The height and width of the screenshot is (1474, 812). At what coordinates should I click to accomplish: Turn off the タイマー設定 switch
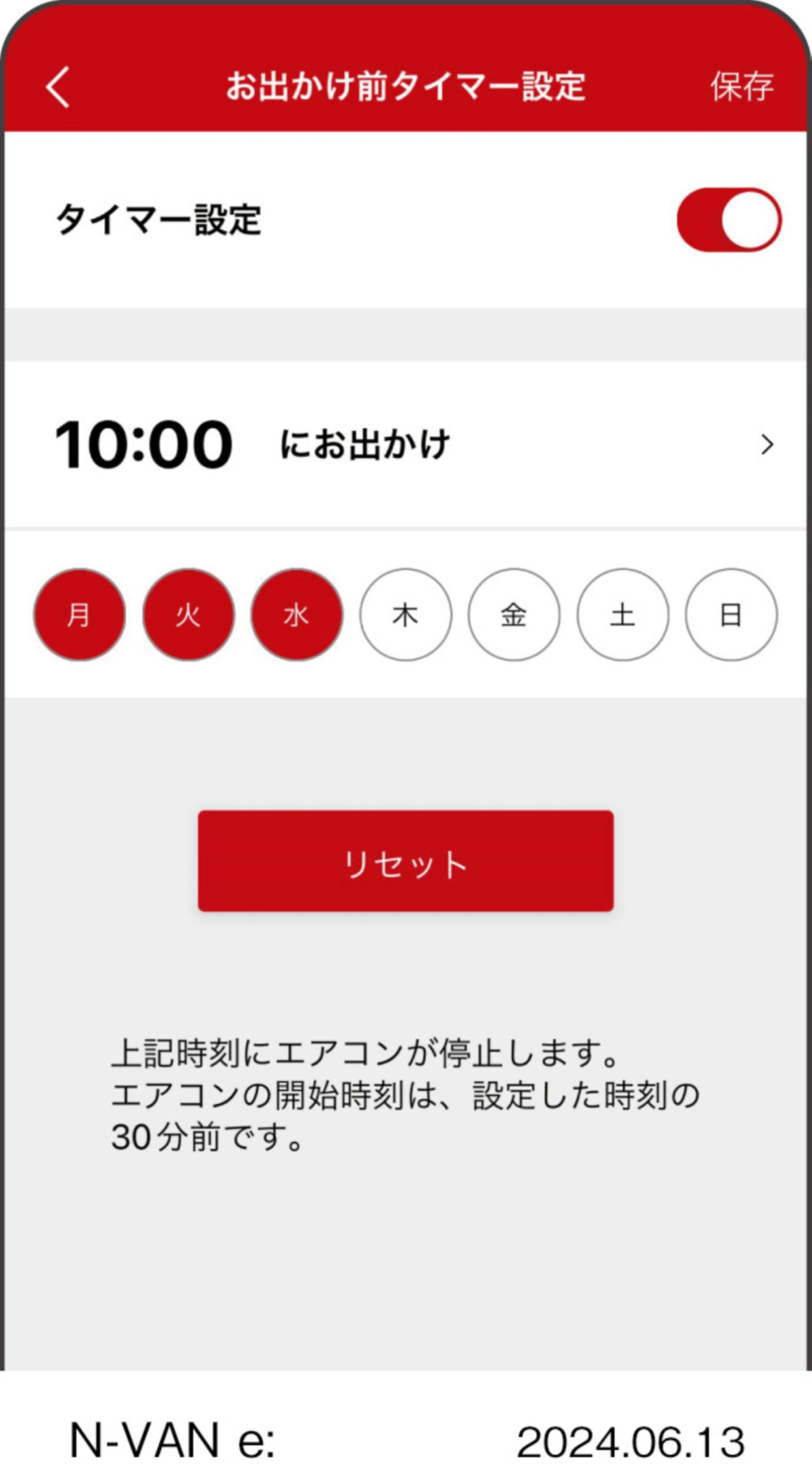(x=729, y=219)
